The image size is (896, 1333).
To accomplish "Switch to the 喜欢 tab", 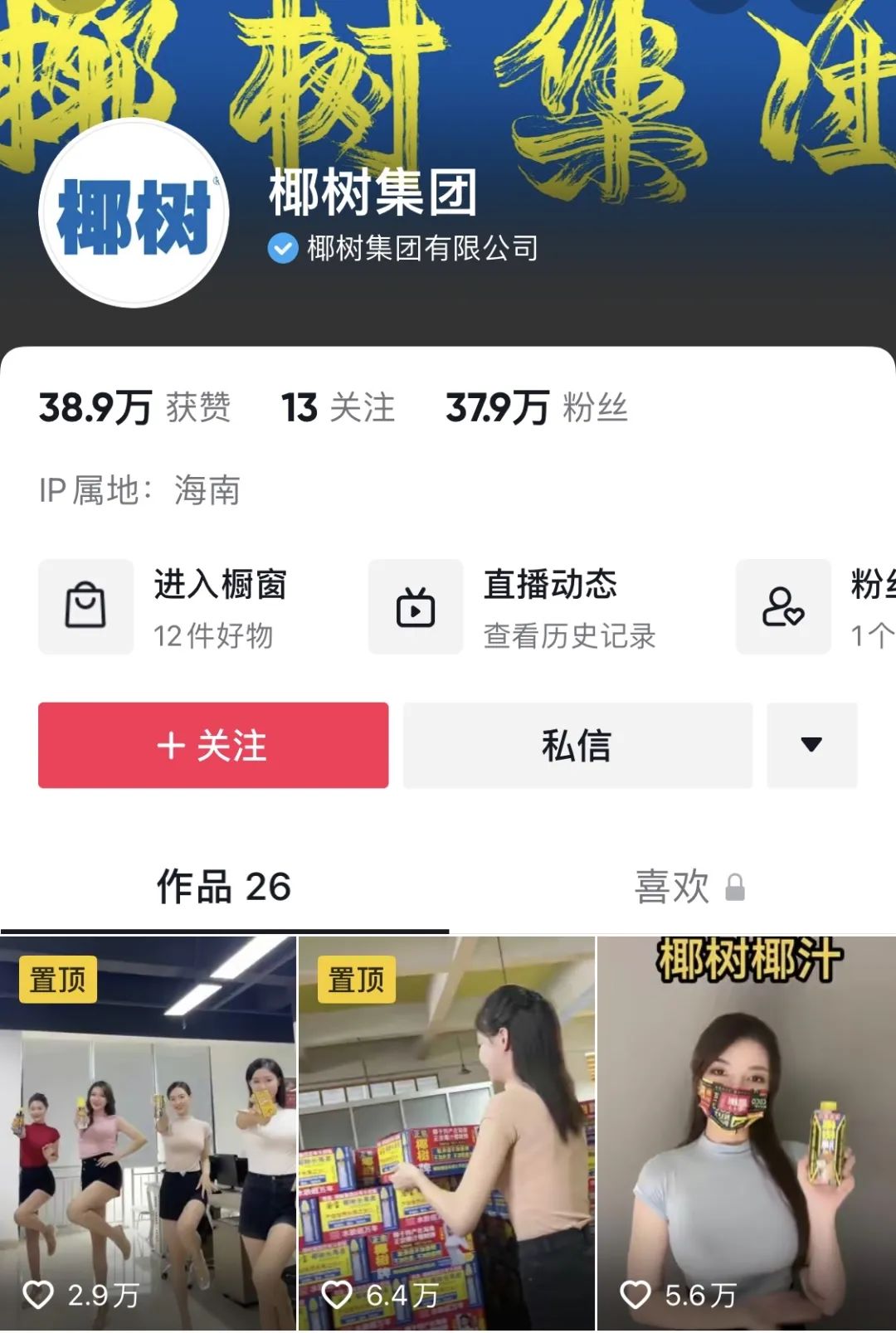I will pos(672,888).
